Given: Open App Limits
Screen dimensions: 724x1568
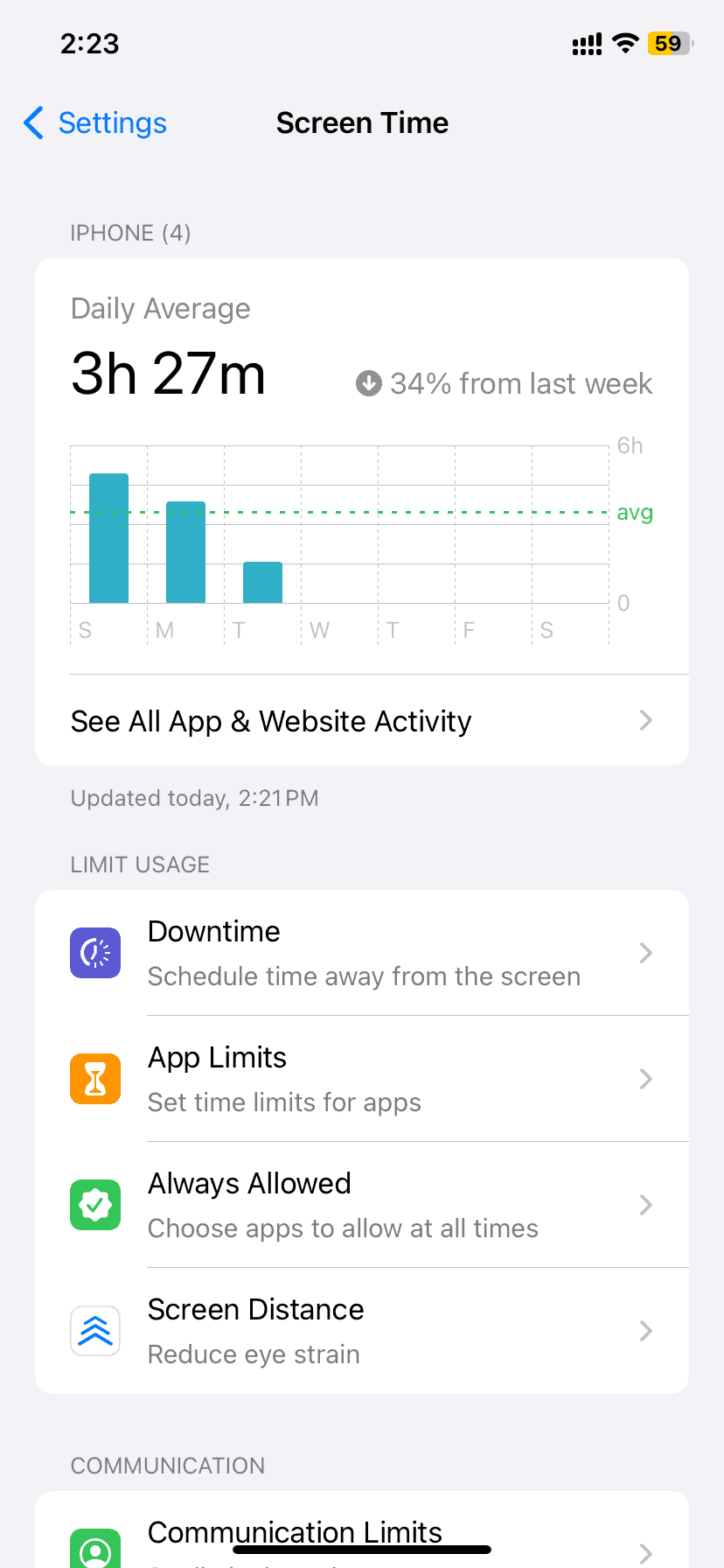Looking at the screenshot, I should coord(362,1079).
